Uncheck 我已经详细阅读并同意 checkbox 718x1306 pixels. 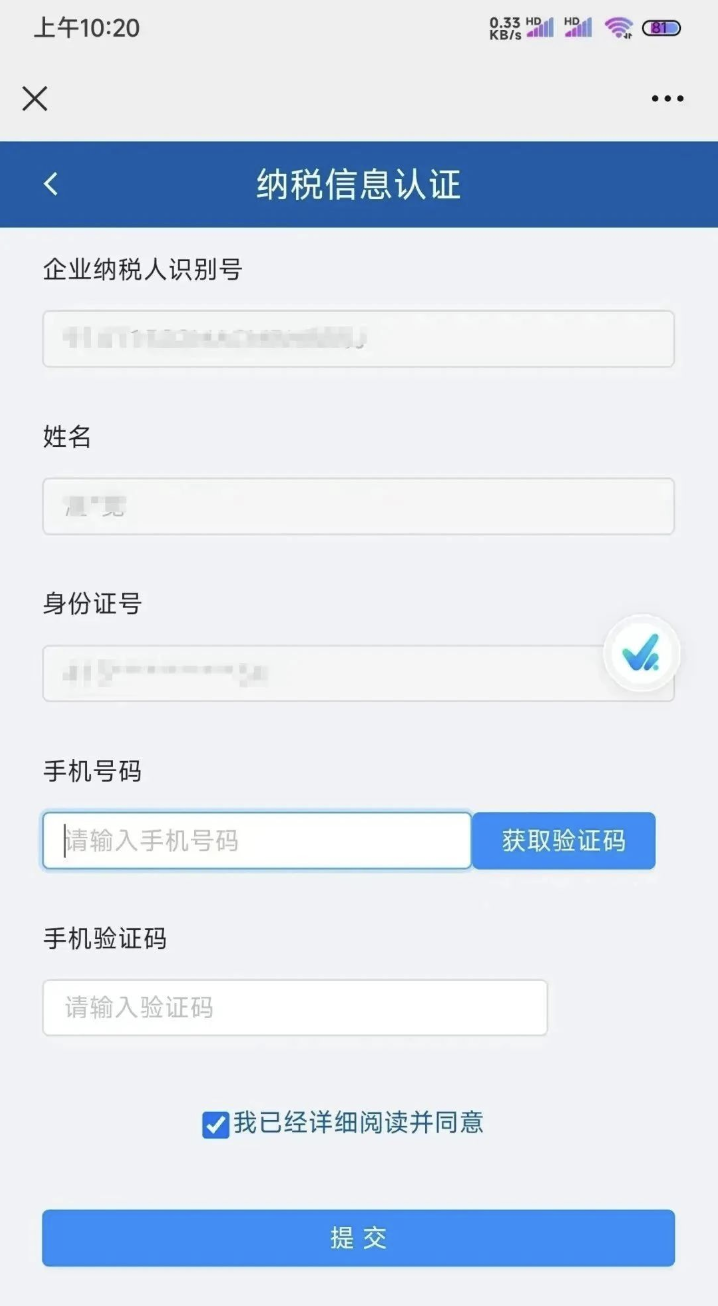coord(216,1125)
